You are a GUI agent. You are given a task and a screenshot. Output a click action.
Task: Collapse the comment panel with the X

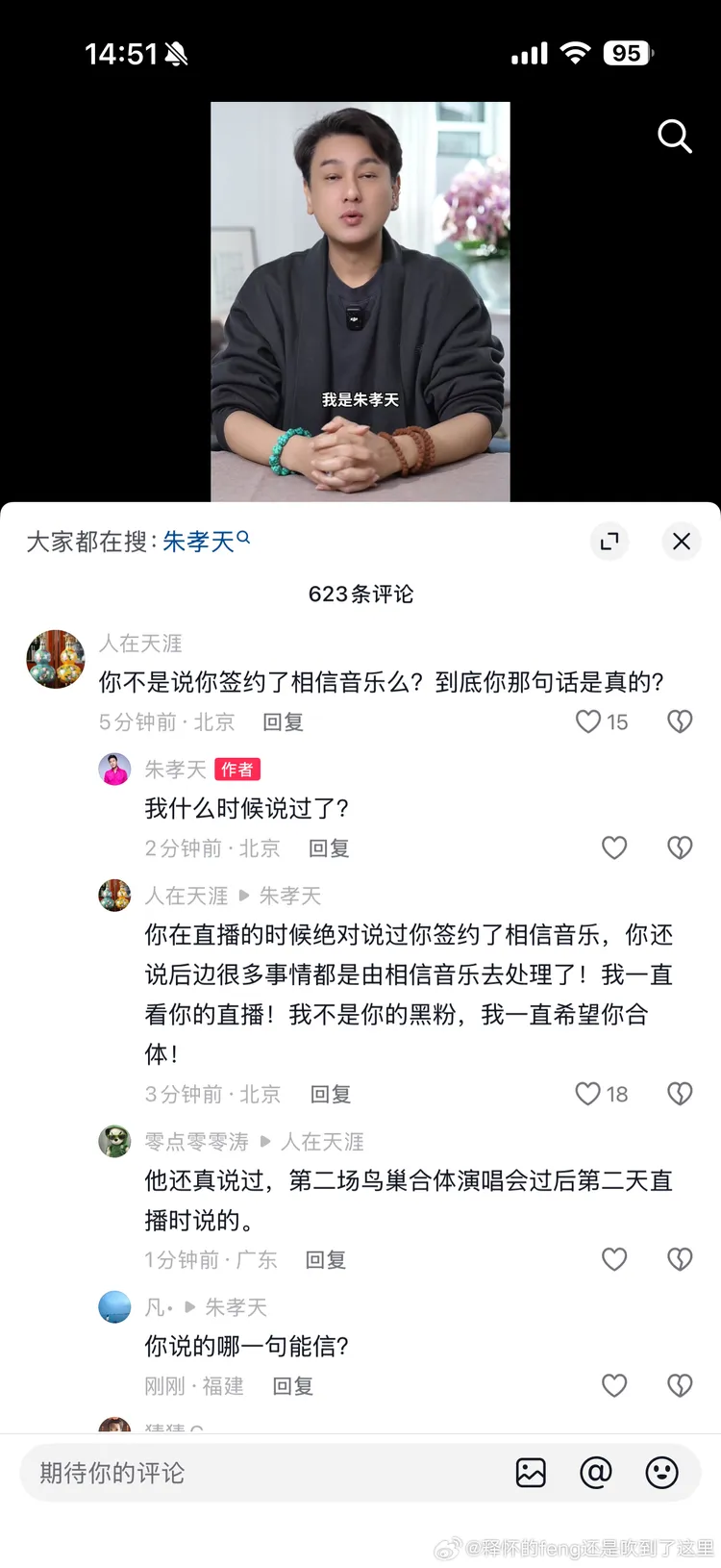click(x=681, y=542)
